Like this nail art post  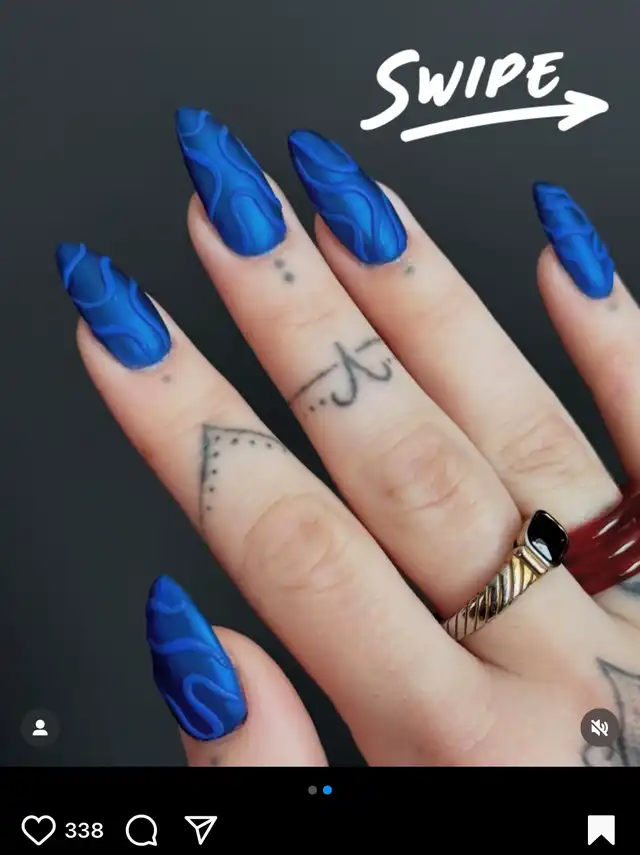38,829
